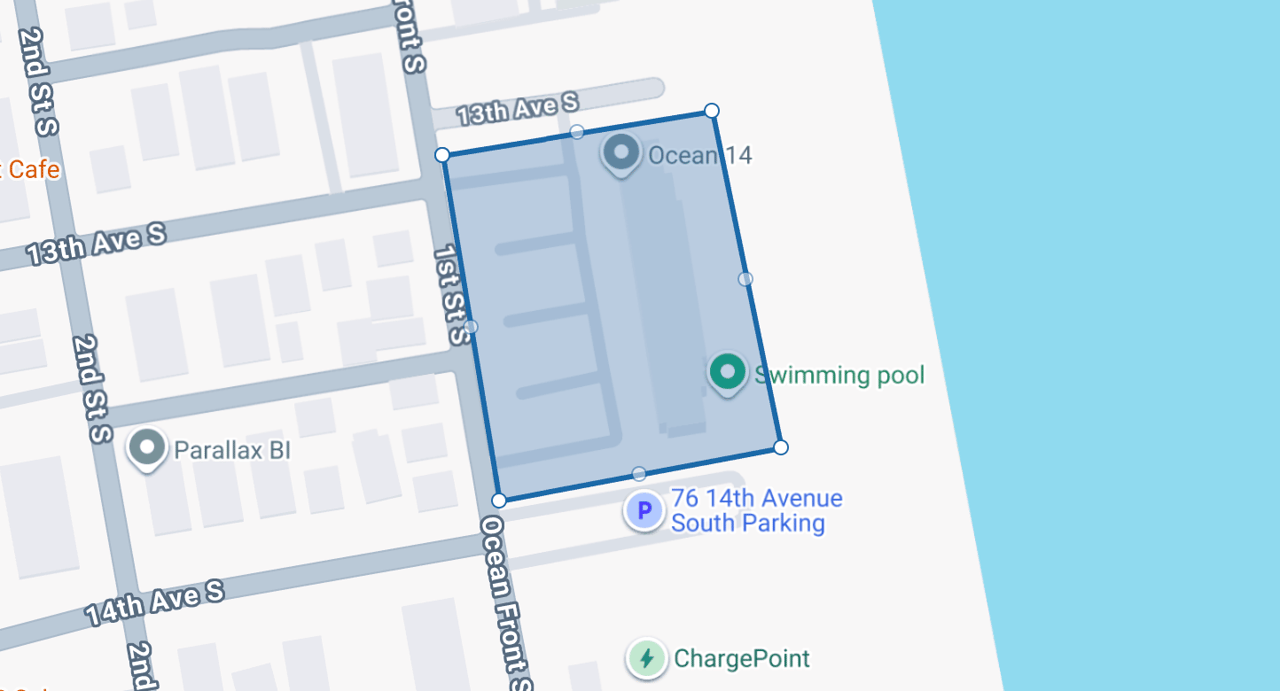Select the Swimming pool marker
The image size is (1280, 691).
tap(728, 373)
